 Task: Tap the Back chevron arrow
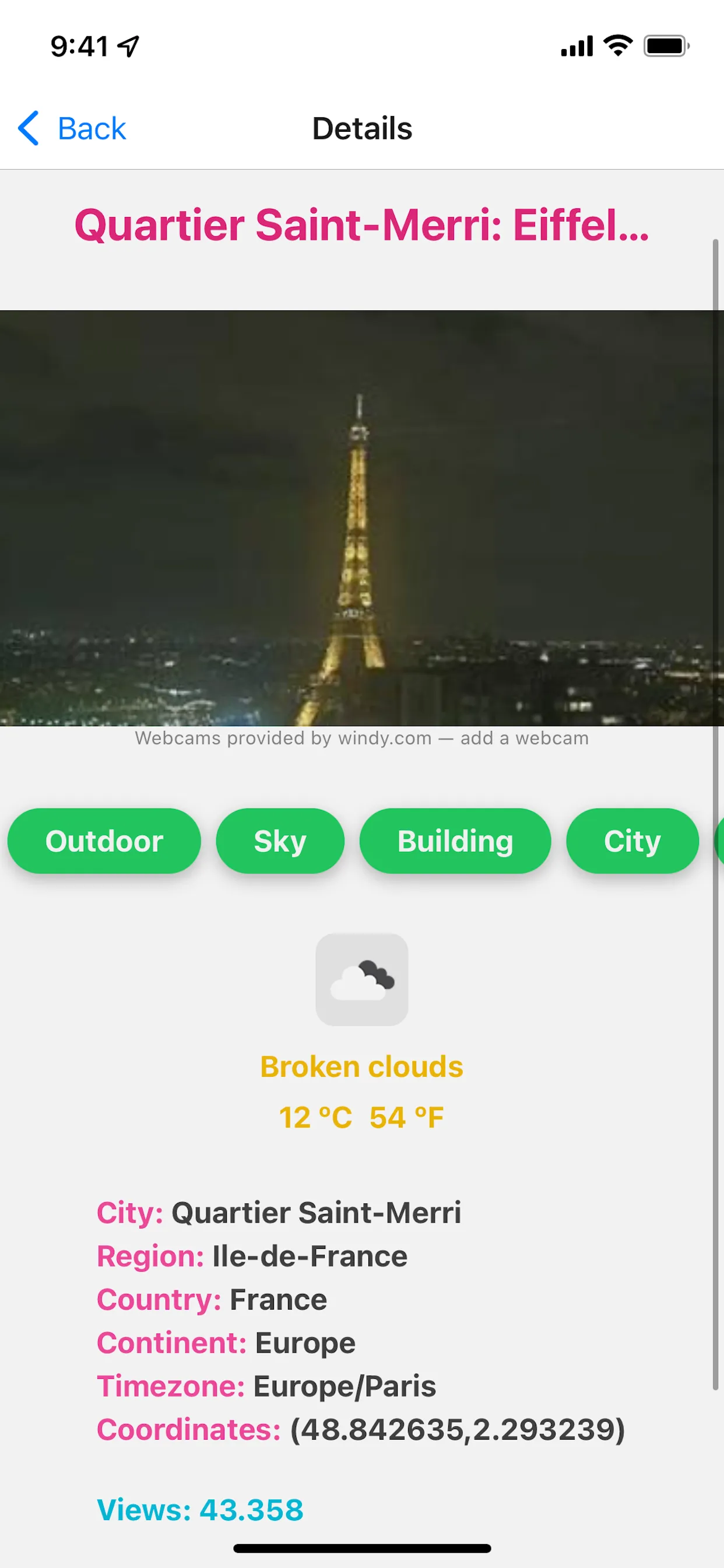click(x=27, y=128)
